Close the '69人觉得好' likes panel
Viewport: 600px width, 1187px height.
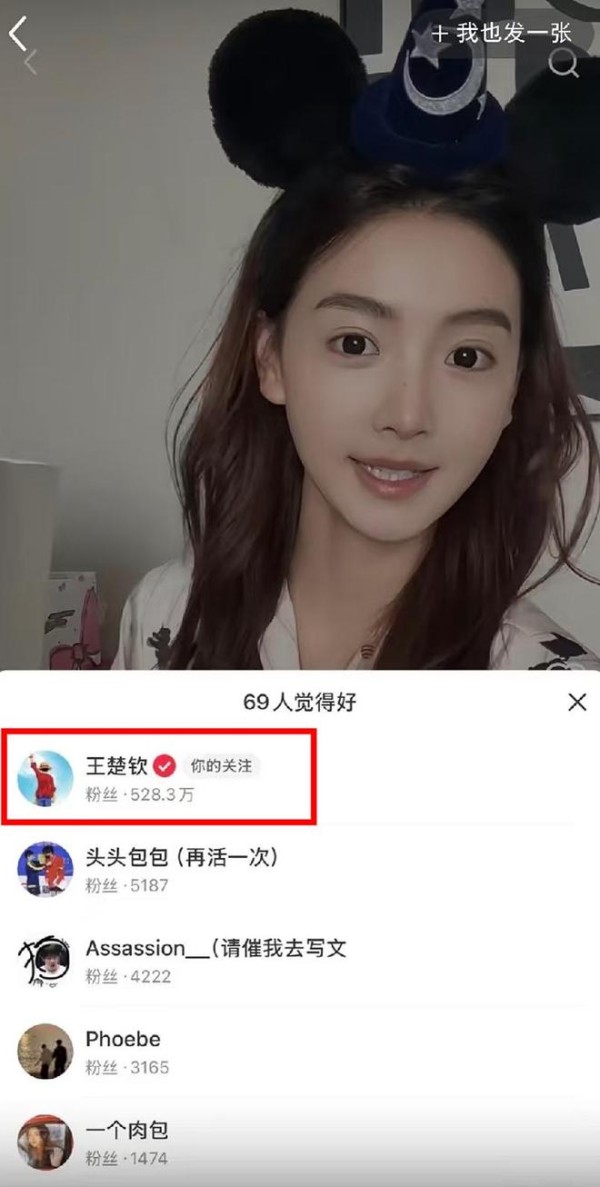577,702
